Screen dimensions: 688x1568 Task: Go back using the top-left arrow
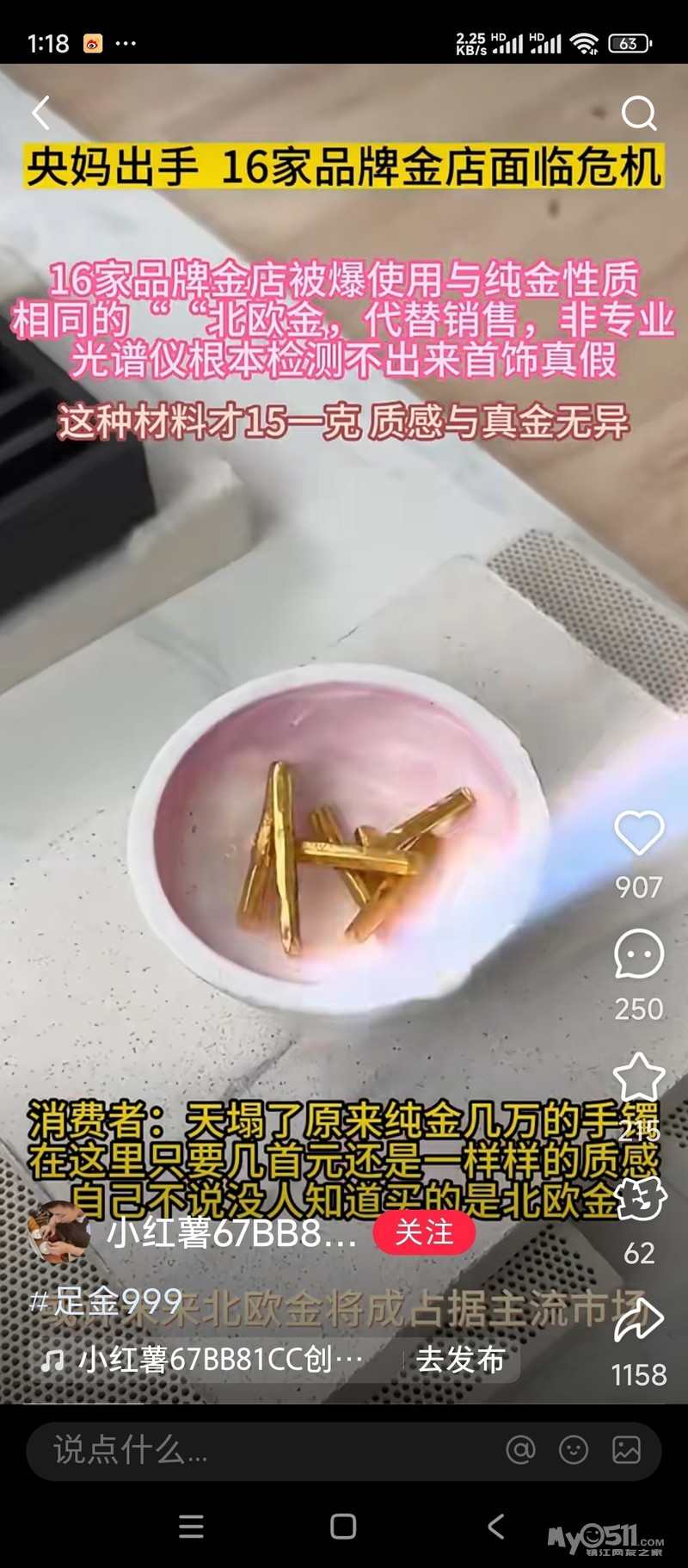tap(40, 113)
